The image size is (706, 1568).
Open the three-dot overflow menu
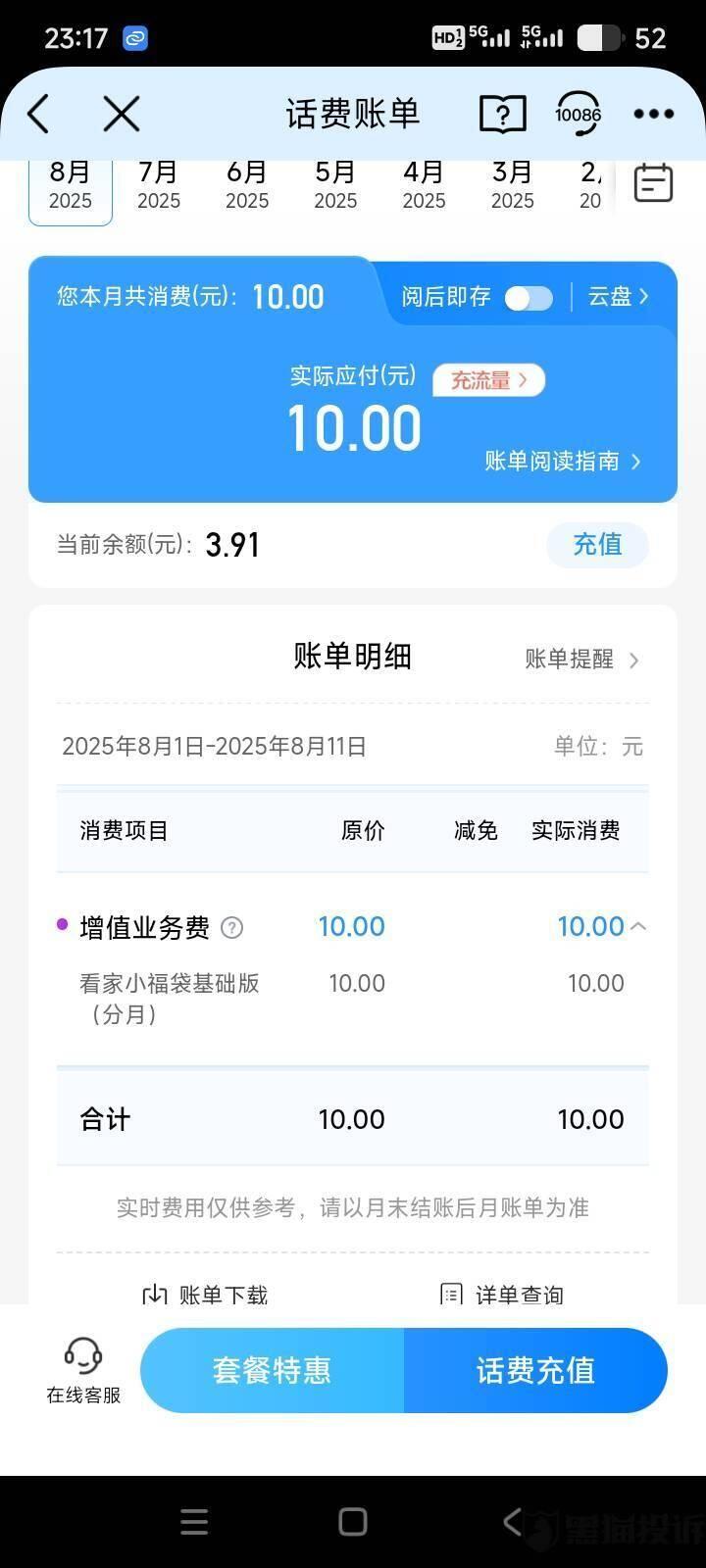(x=653, y=115)
